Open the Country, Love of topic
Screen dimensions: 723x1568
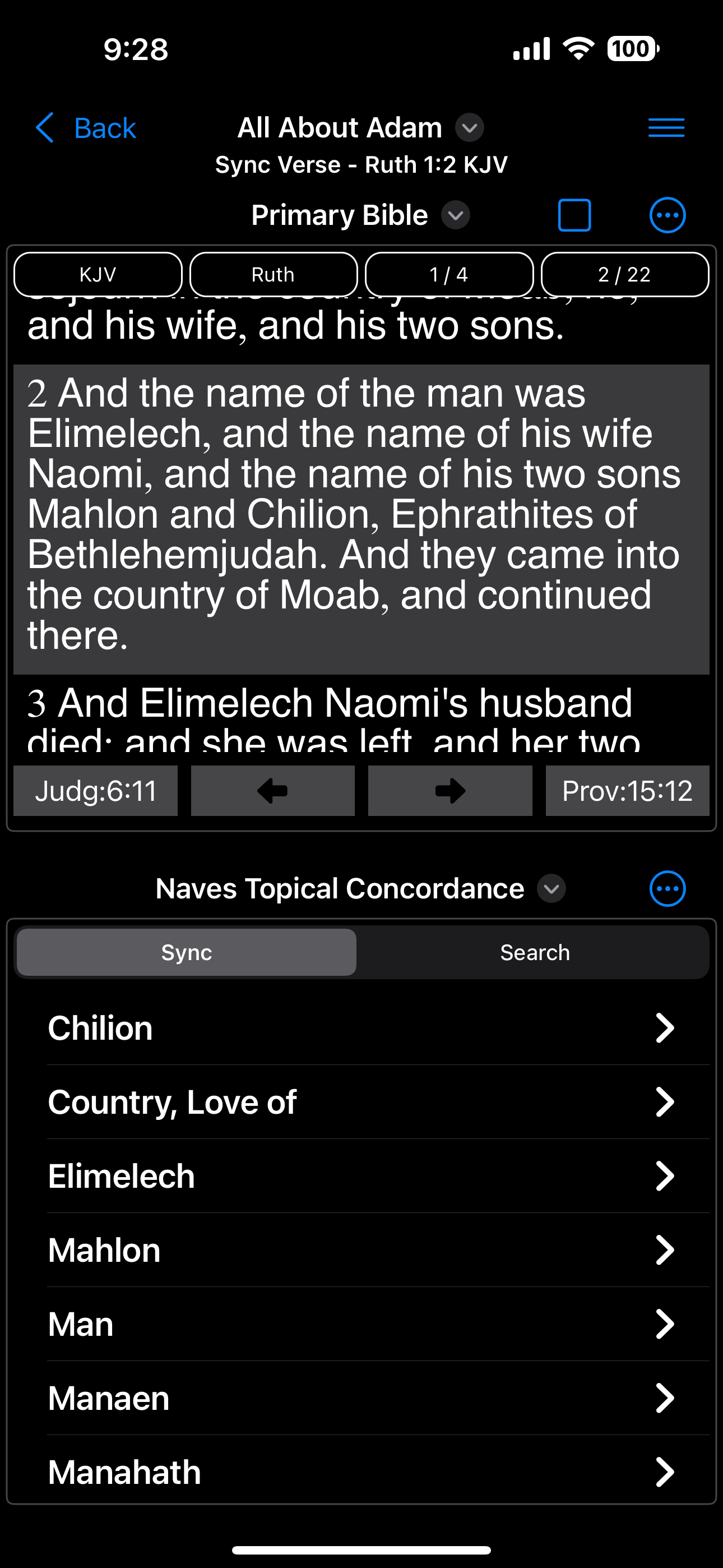click(x=361, y=1102)
